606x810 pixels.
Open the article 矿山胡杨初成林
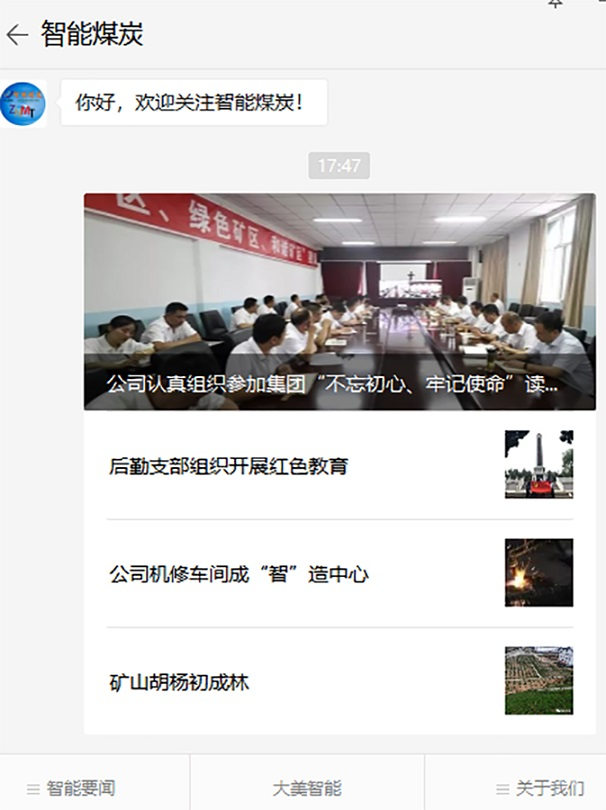tap(339, 682)
